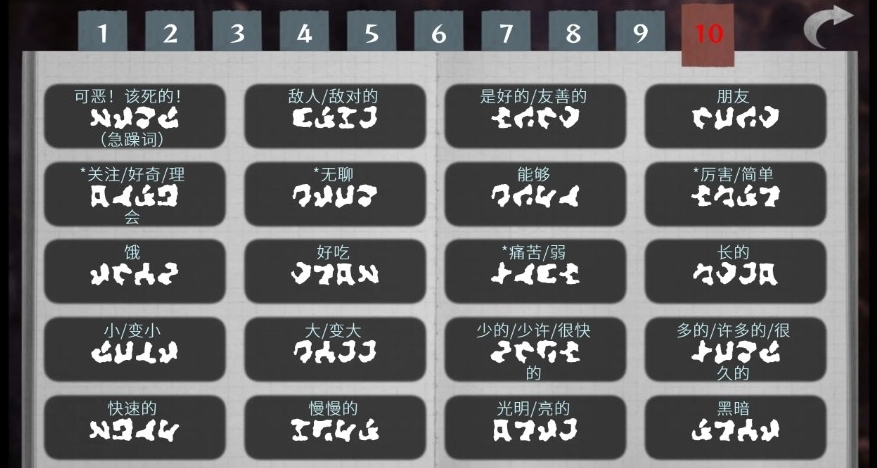Image resolution: width=877 pixels, height=468 pixels.
Task: Open page tab 6
Action: [x=438, y=34]
